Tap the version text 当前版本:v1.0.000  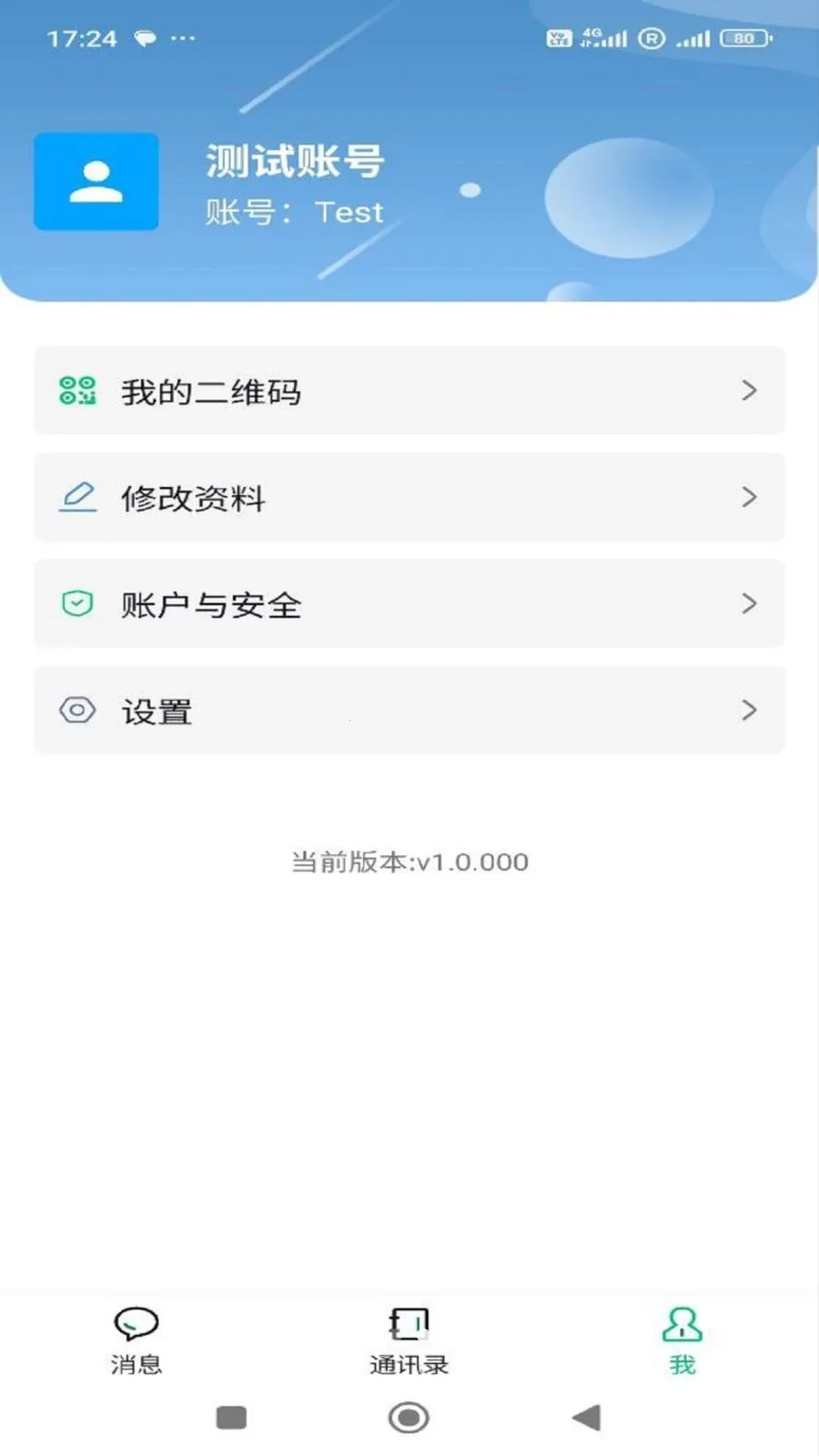[x=409, y=861]
